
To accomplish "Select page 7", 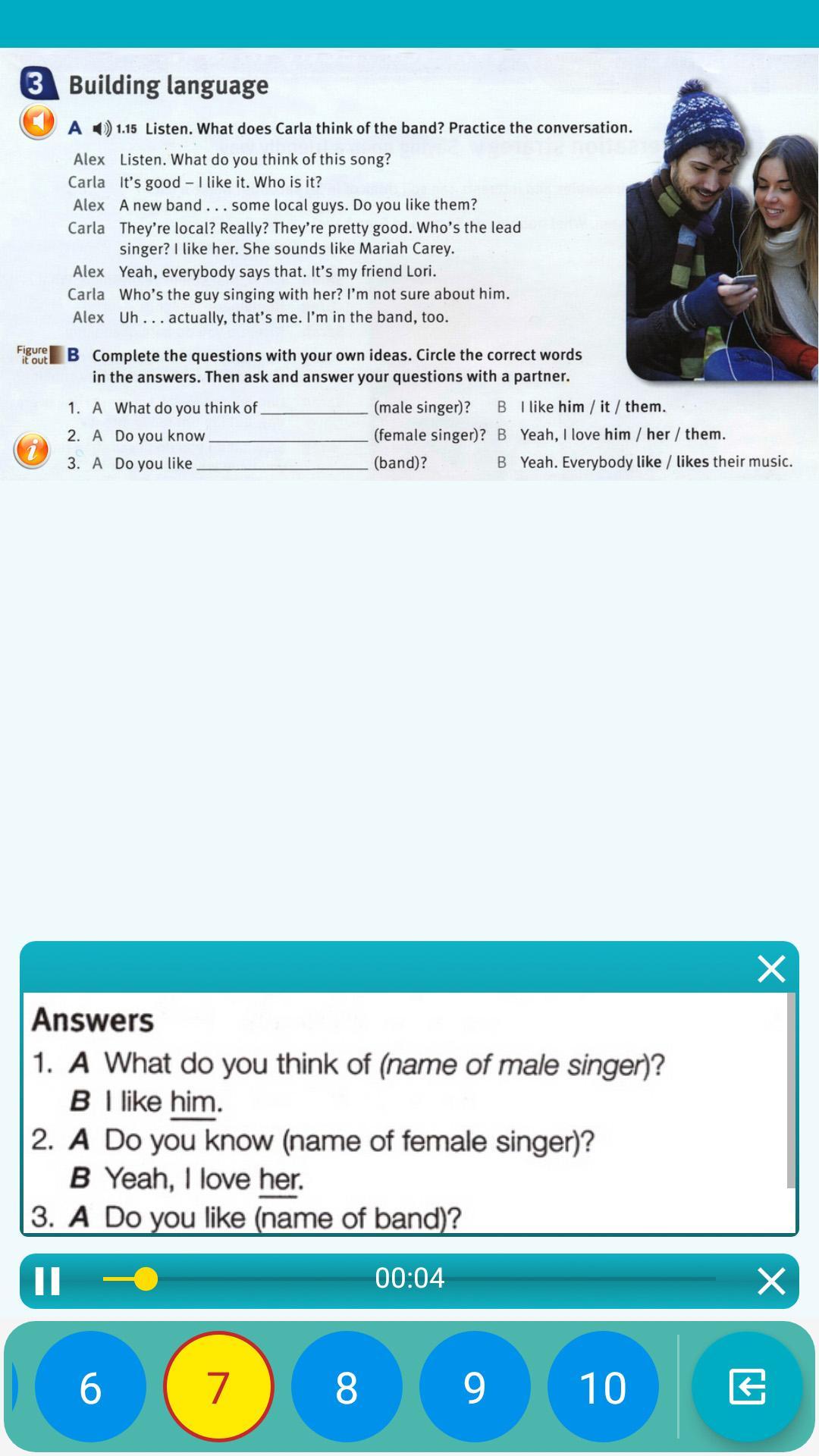I will (218, 1386).
